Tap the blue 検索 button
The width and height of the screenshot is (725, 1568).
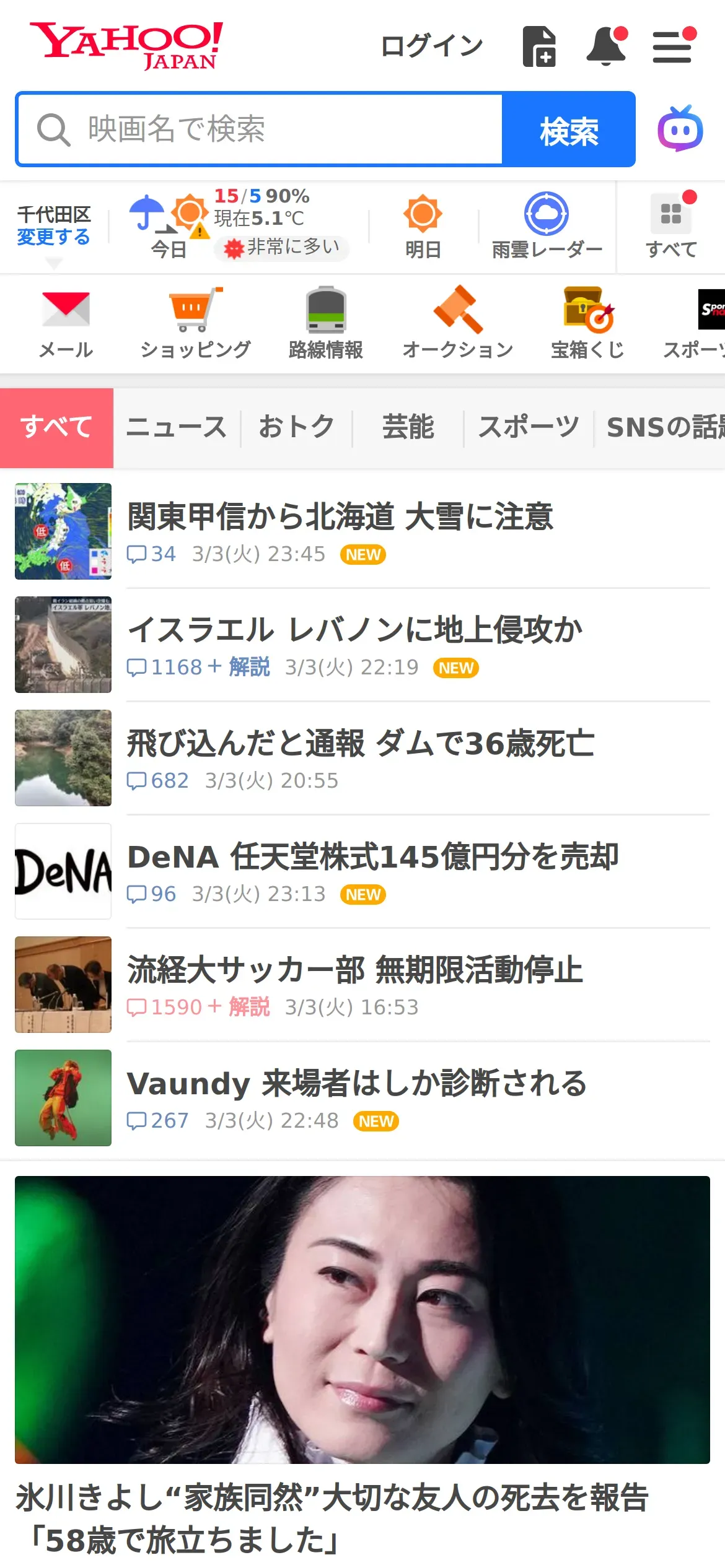point(568,130)
